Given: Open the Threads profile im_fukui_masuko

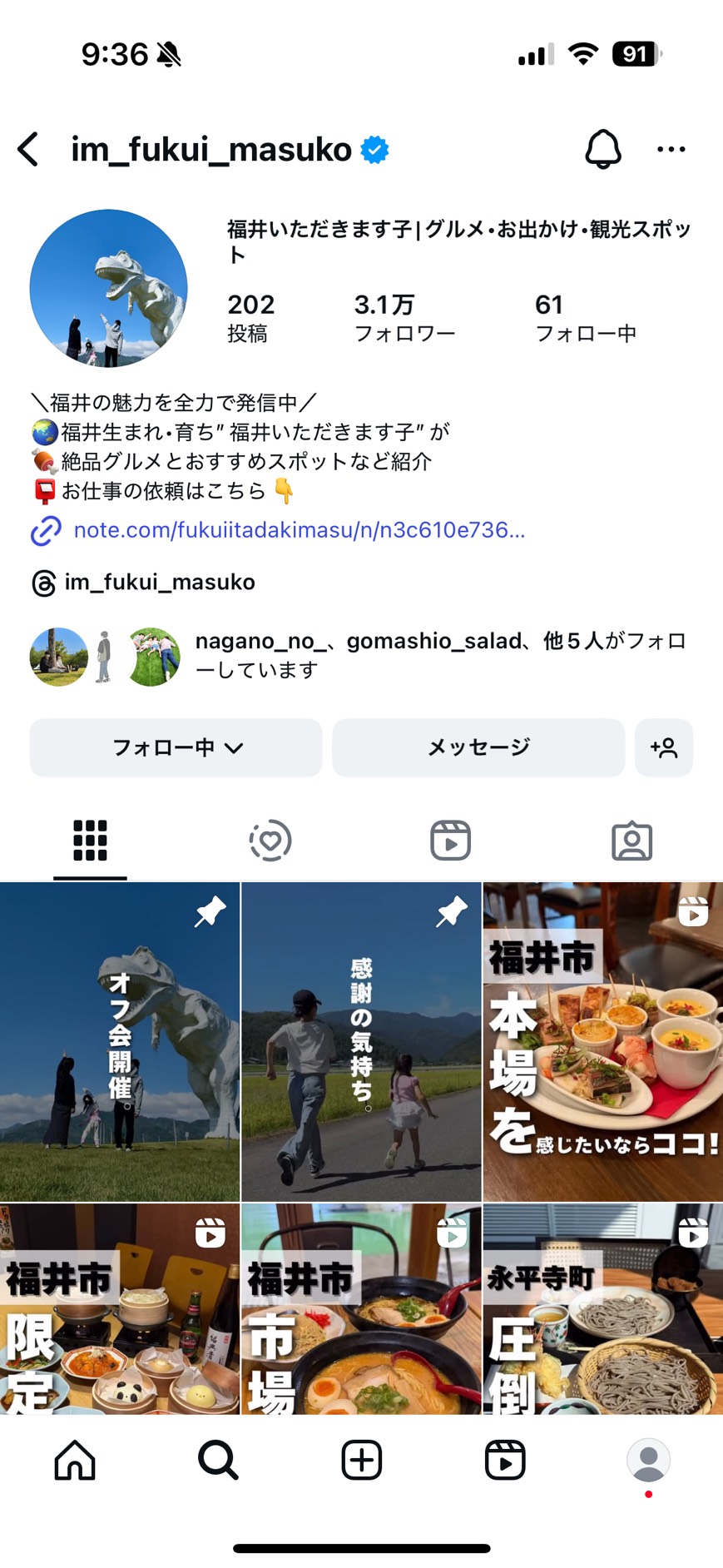Looking at the screenshot, I should [159, 582].
